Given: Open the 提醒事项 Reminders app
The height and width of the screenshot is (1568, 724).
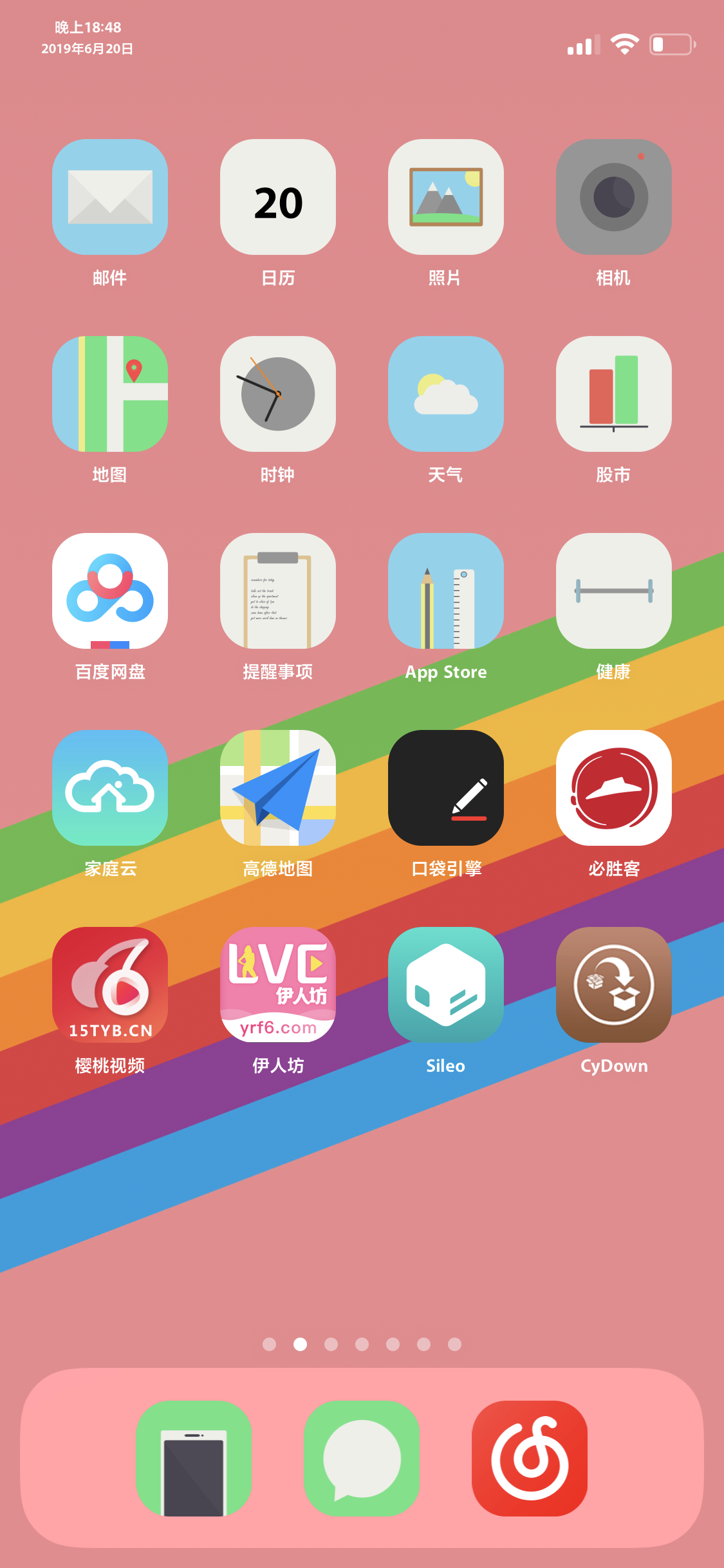Looking at the screenshot, I should 277,592.
